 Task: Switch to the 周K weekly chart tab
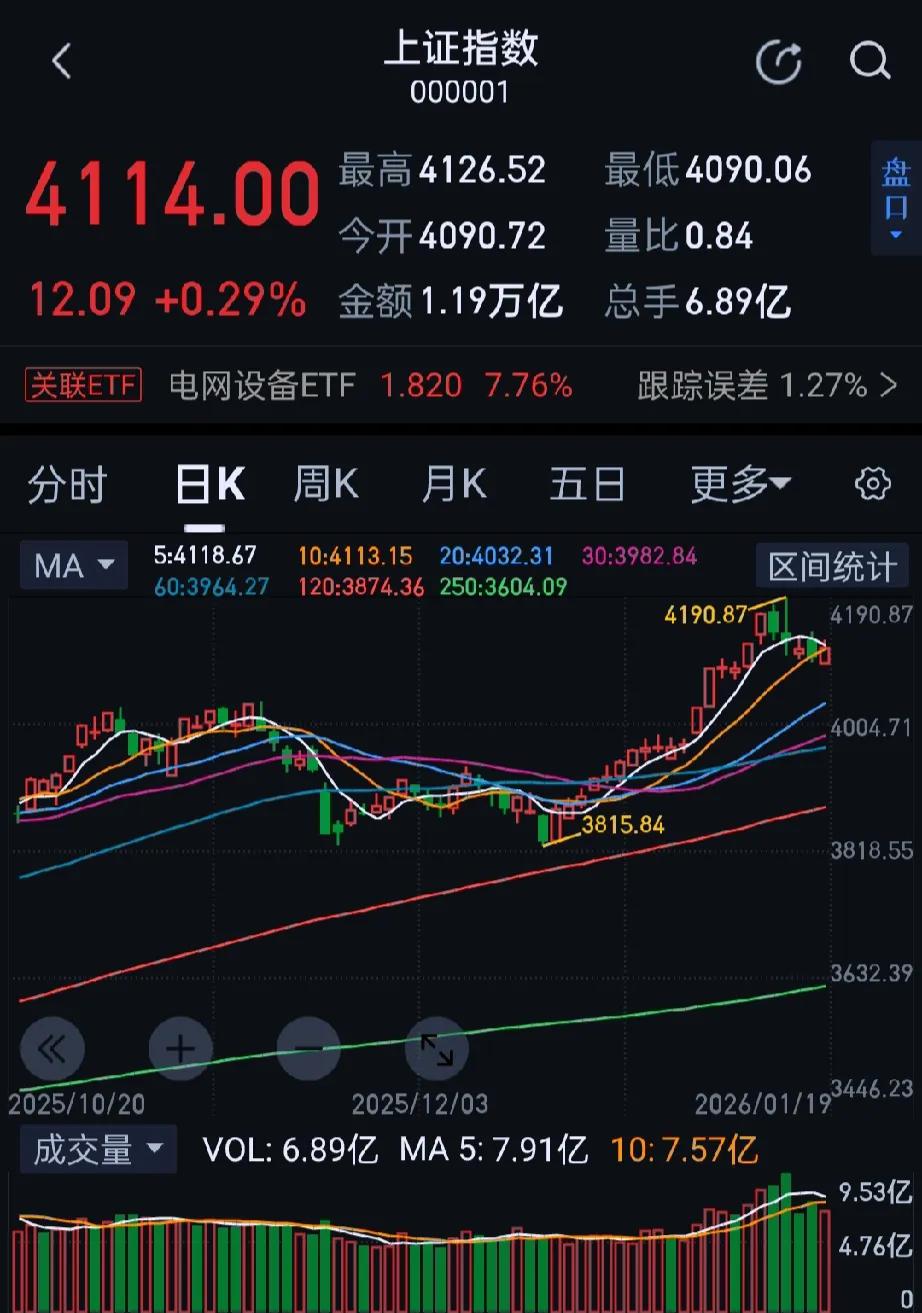point(325,484)
